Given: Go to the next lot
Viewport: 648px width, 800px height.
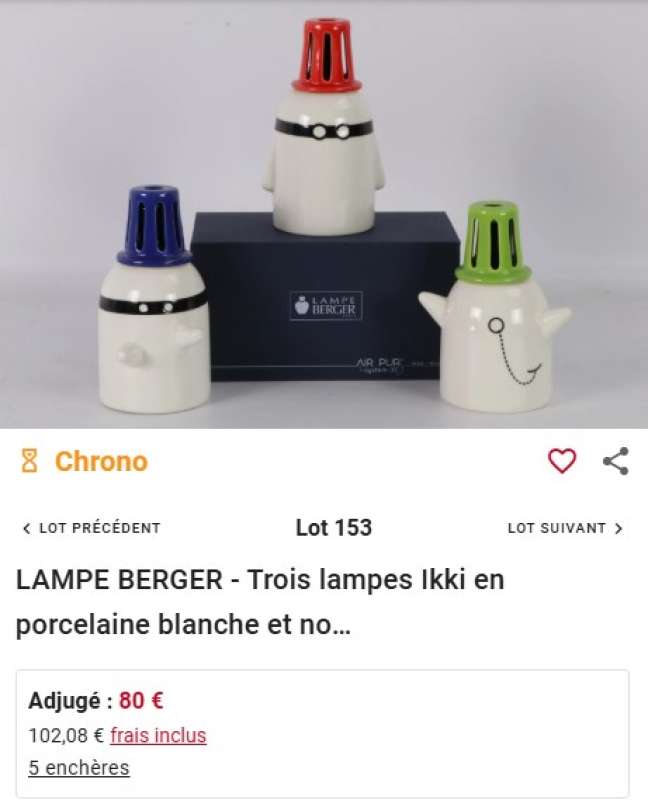Looking at the screenshot, I should [x=565, y=528].
